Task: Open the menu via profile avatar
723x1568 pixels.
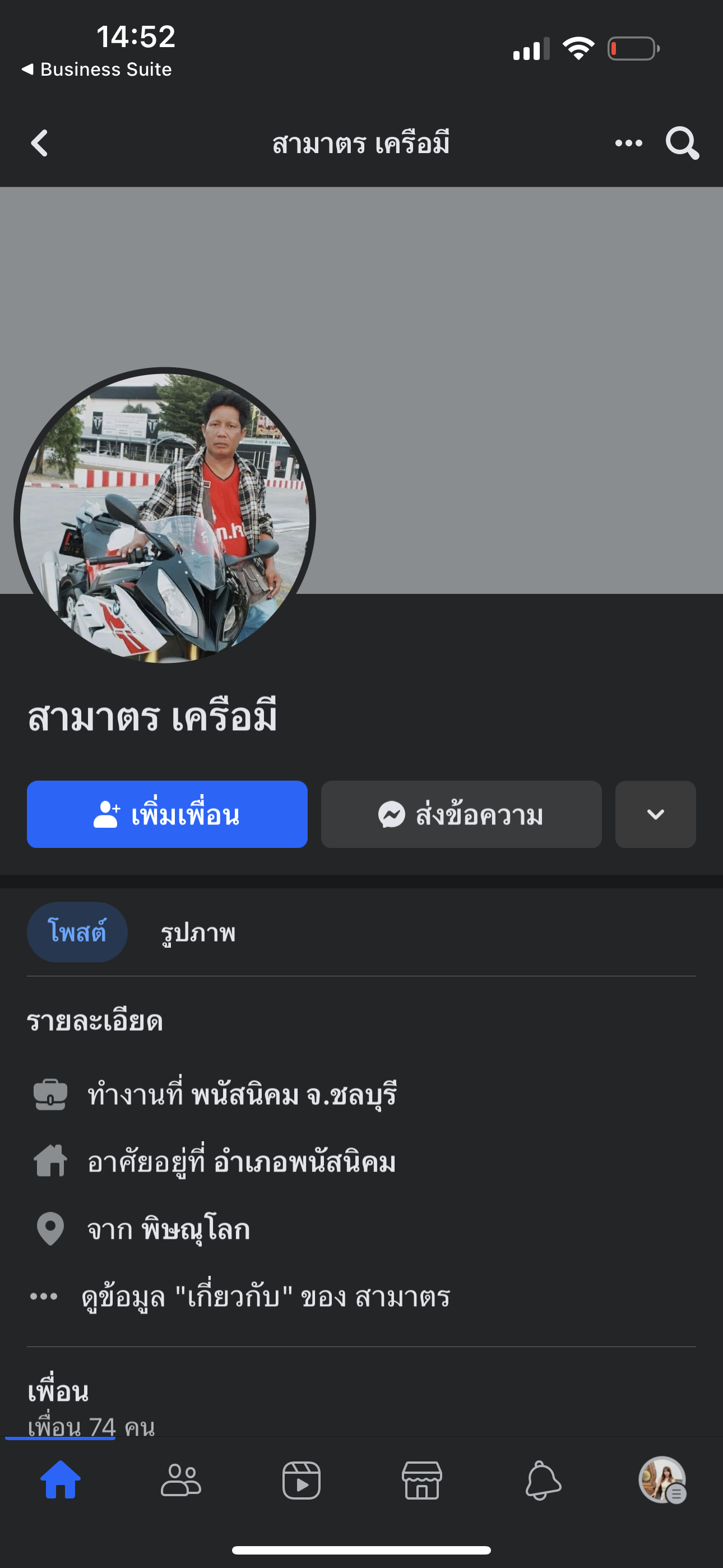Action: point(662,1481)
